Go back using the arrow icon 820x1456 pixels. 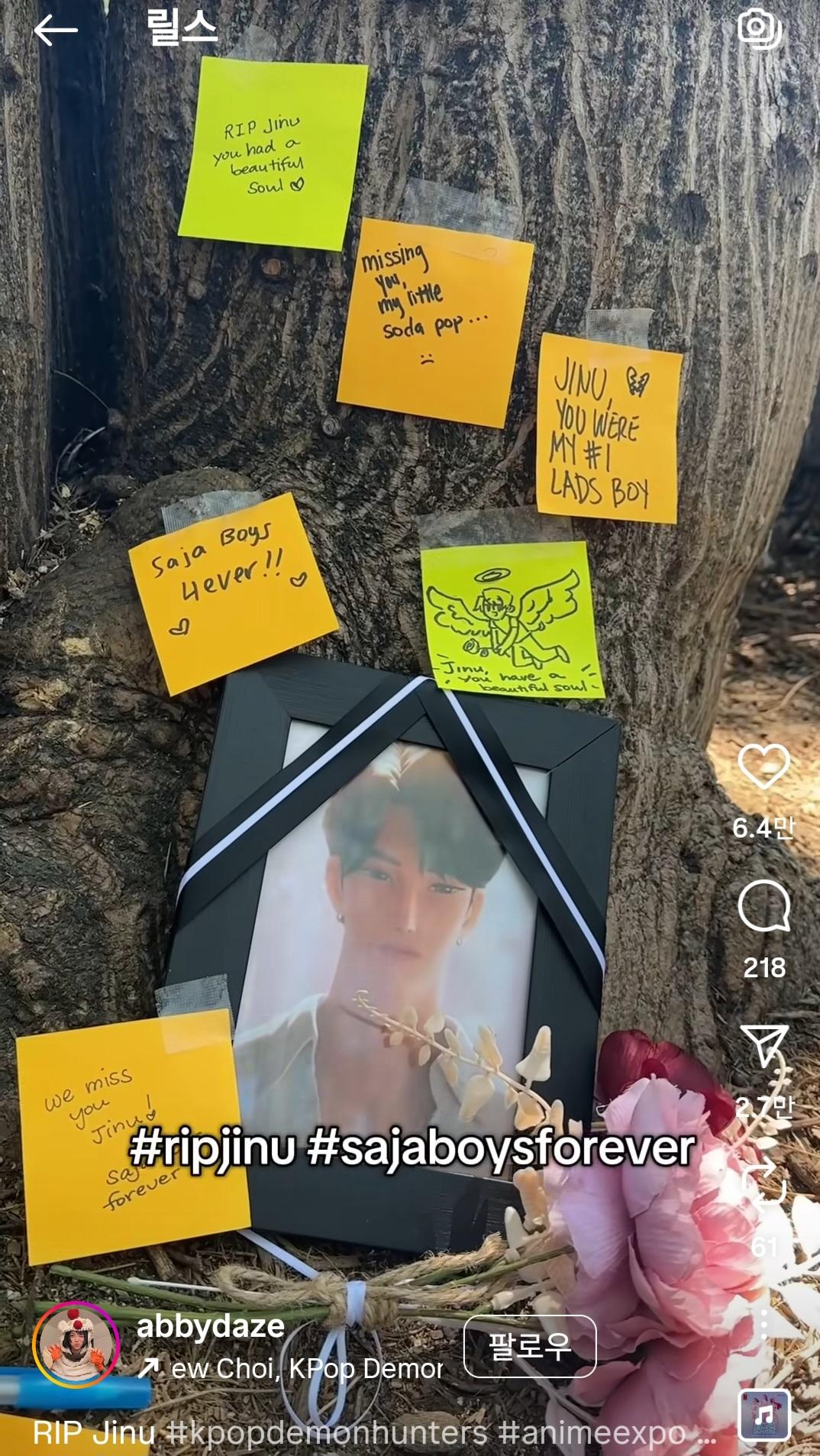tap(56, 31)
